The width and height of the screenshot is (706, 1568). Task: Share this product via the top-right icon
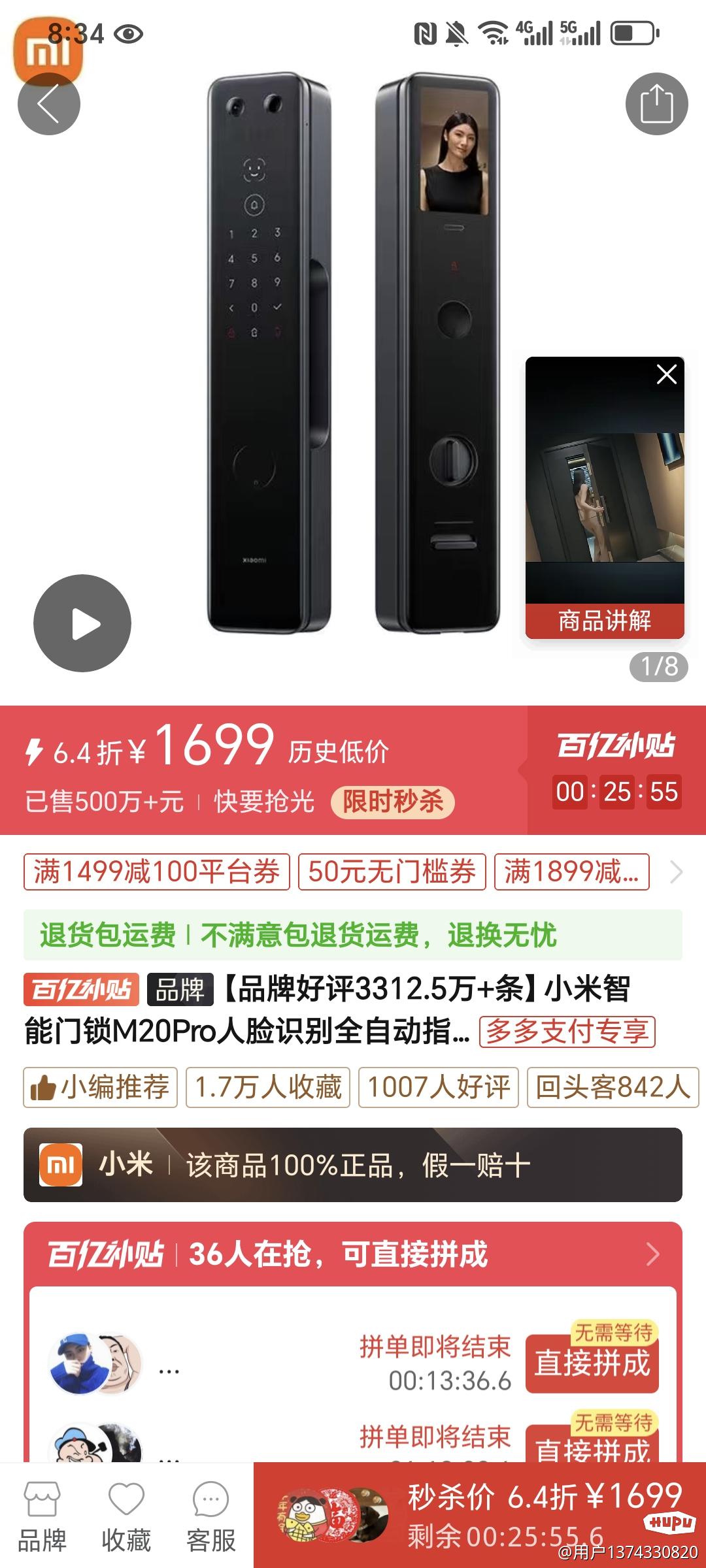point(656,104)
